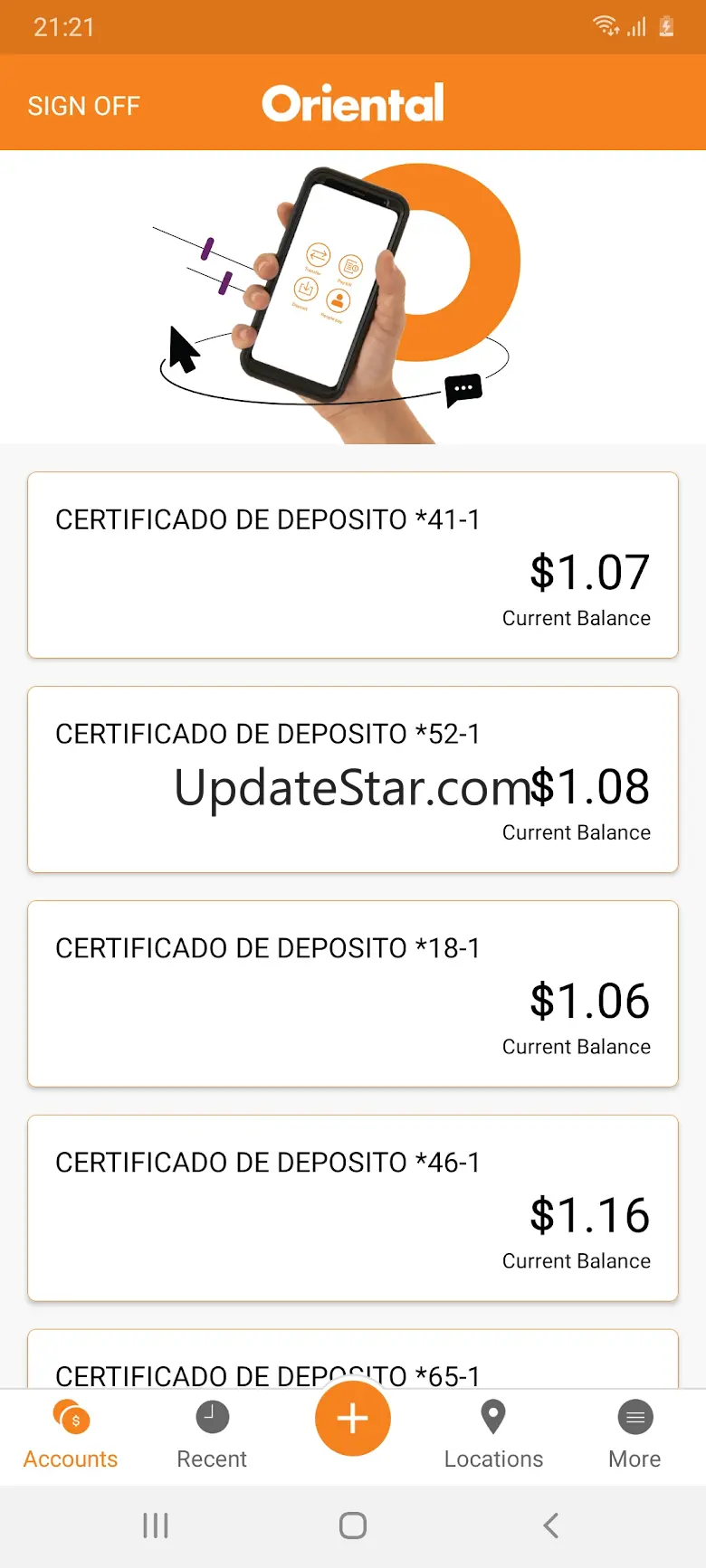Tap SIGN OFF to log out
Image resolution: width=706 pixels, height=1568 pixels.
coord(83,106)
